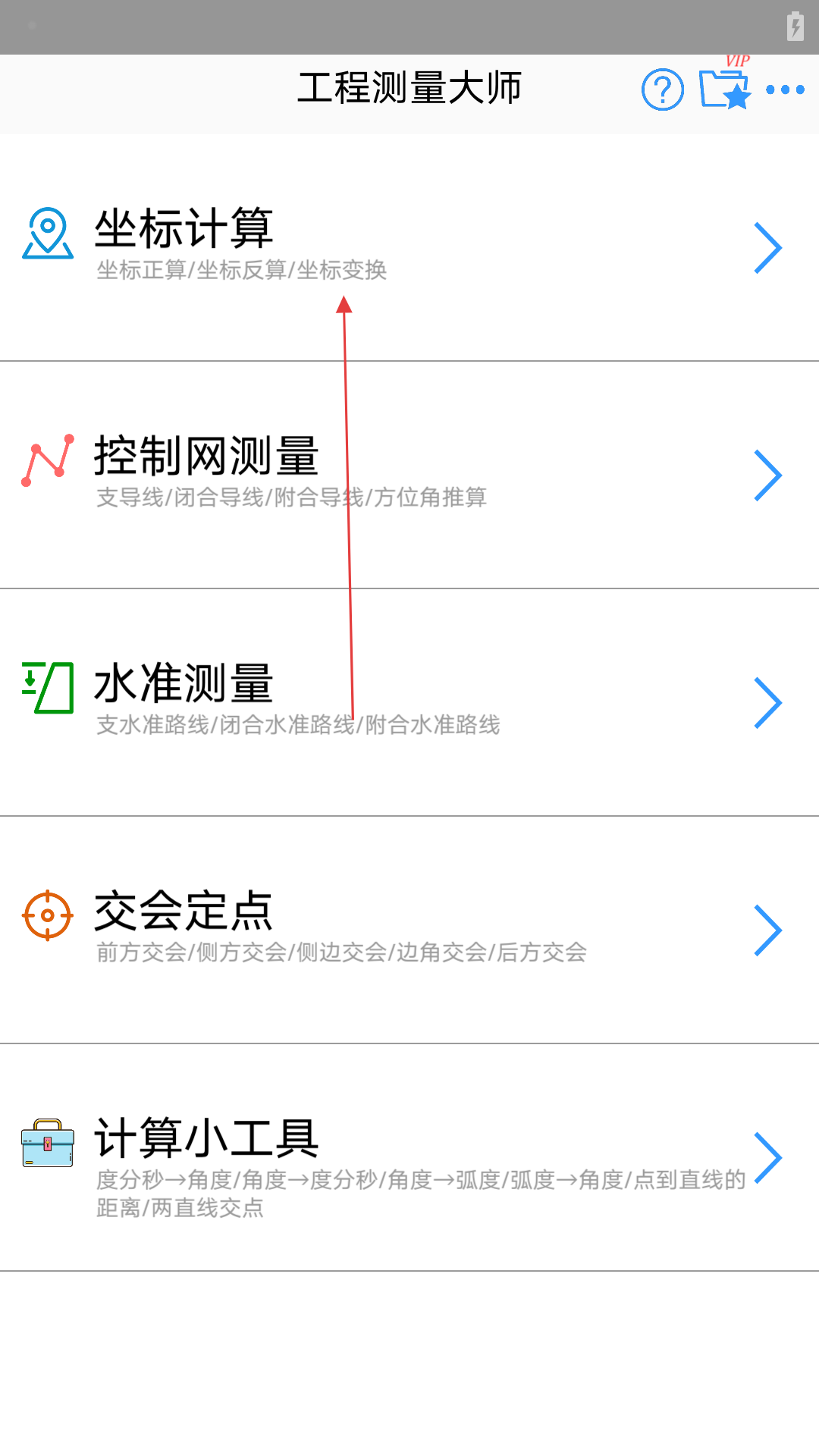The image size is (819, 1456).
Task: Open 坐标计算 coordinate calculation
Action: pos(409,247)
